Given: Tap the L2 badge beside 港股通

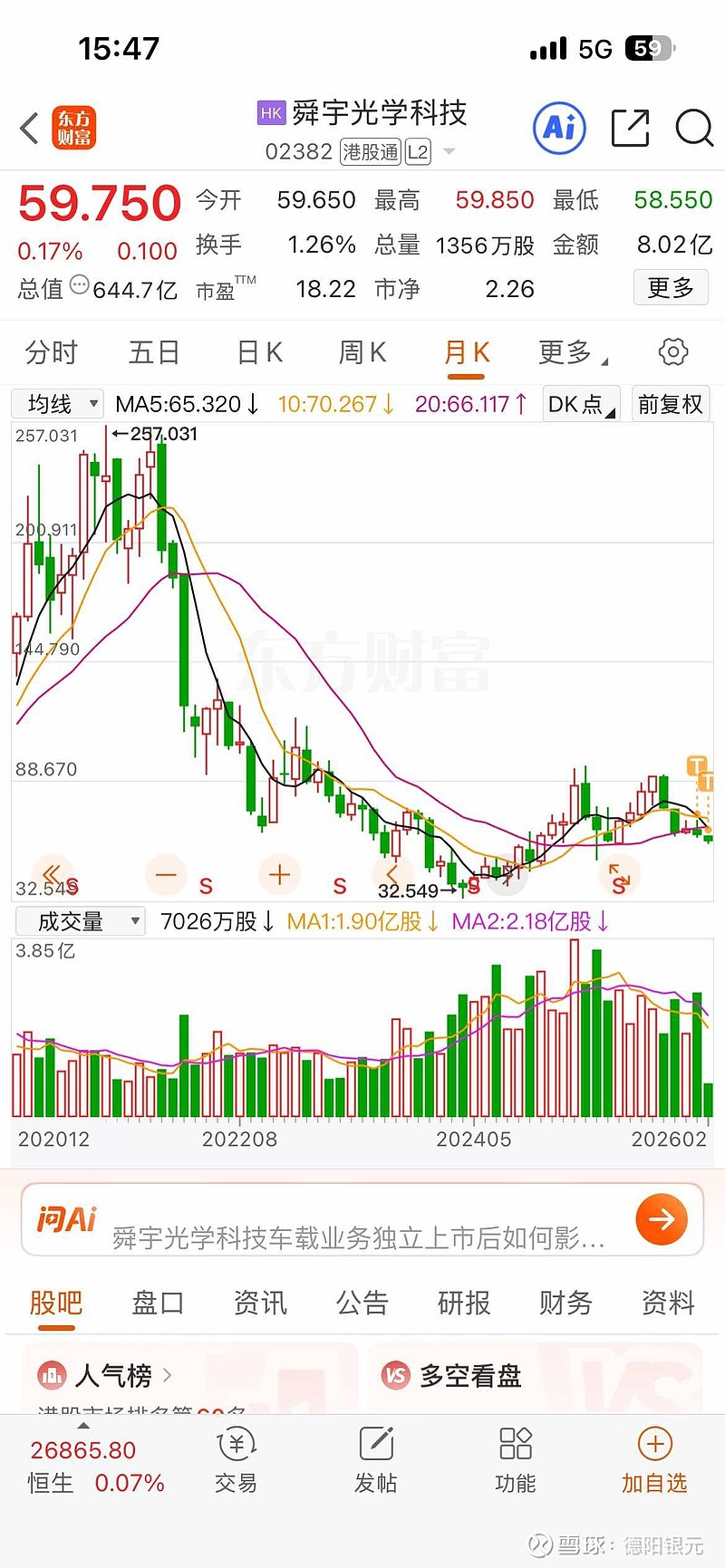Looking at the screenshot, I should (418, 152).
